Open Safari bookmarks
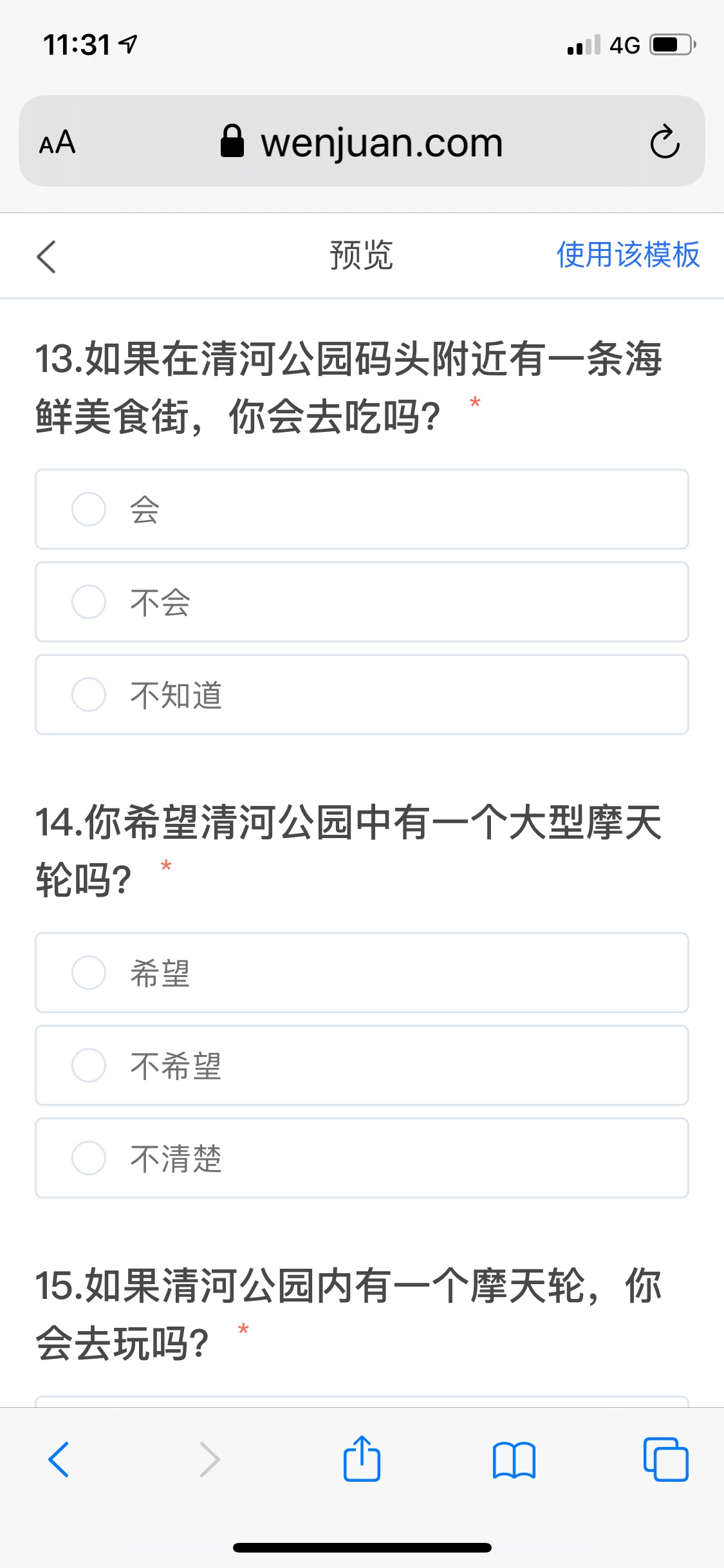 point(514,1460)
